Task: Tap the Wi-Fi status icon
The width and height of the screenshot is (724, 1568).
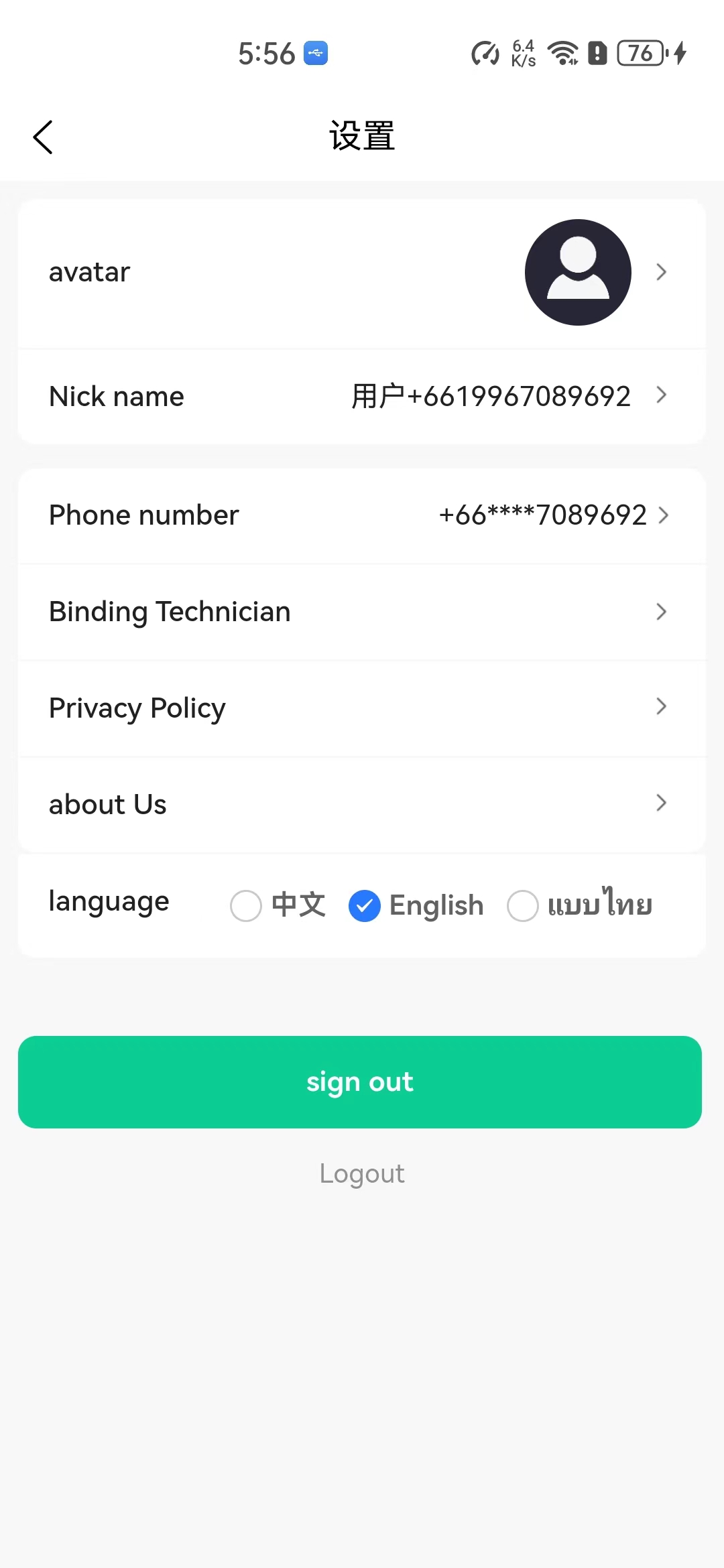Action: (562, 53)
